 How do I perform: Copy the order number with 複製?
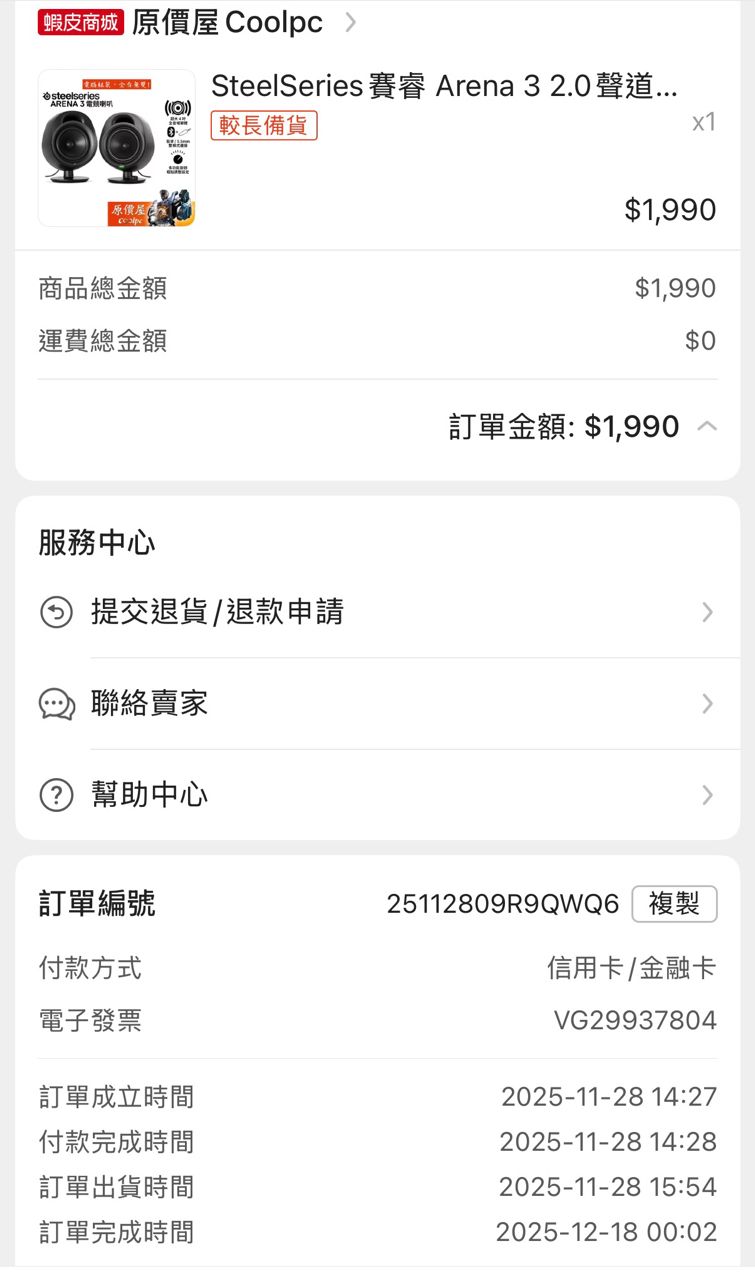coord(674,904)
